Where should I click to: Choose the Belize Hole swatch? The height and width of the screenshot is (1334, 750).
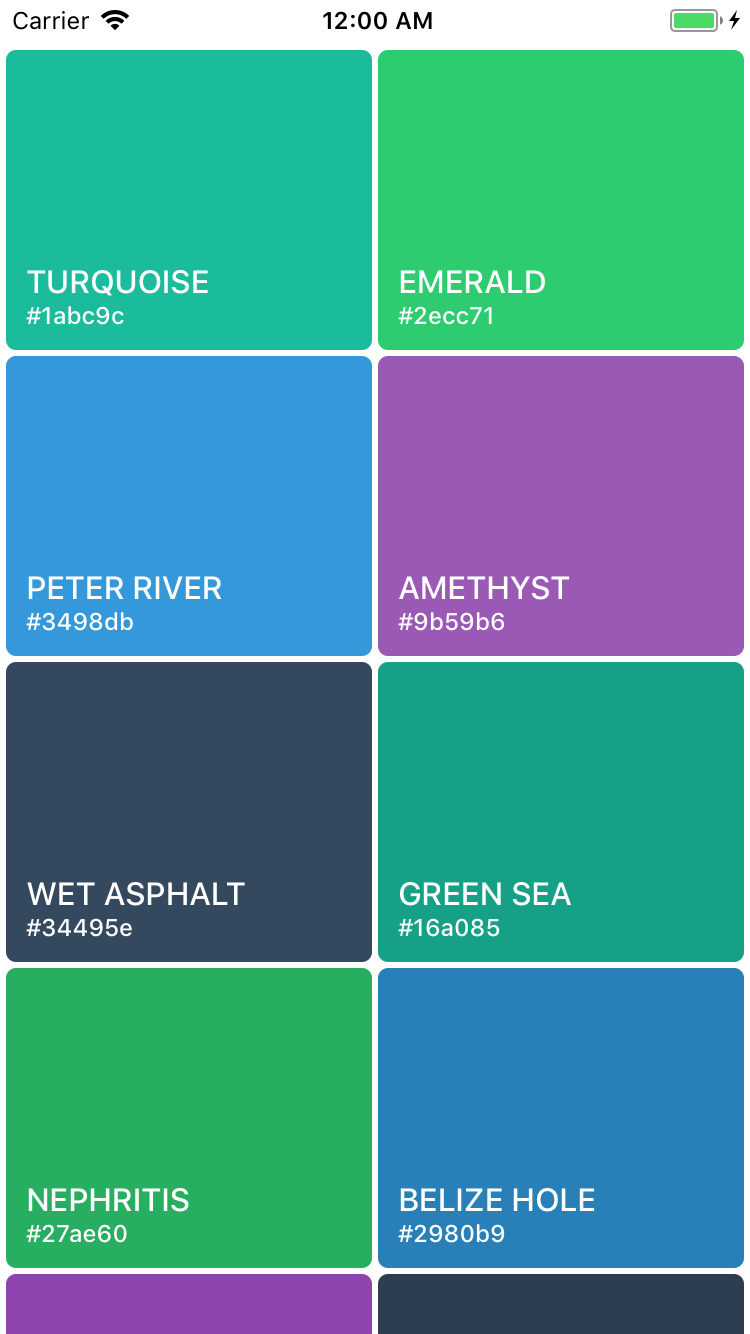(561, 1118)
